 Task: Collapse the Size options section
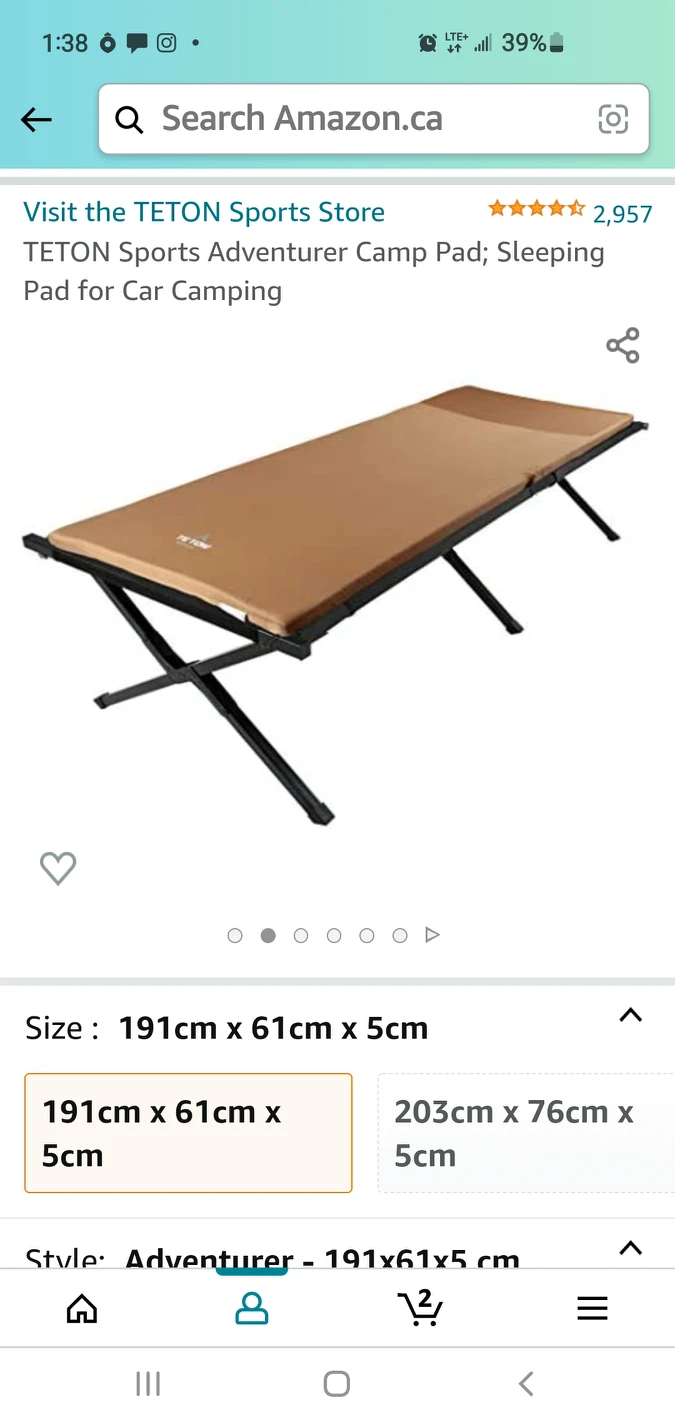pos(630,1016)
